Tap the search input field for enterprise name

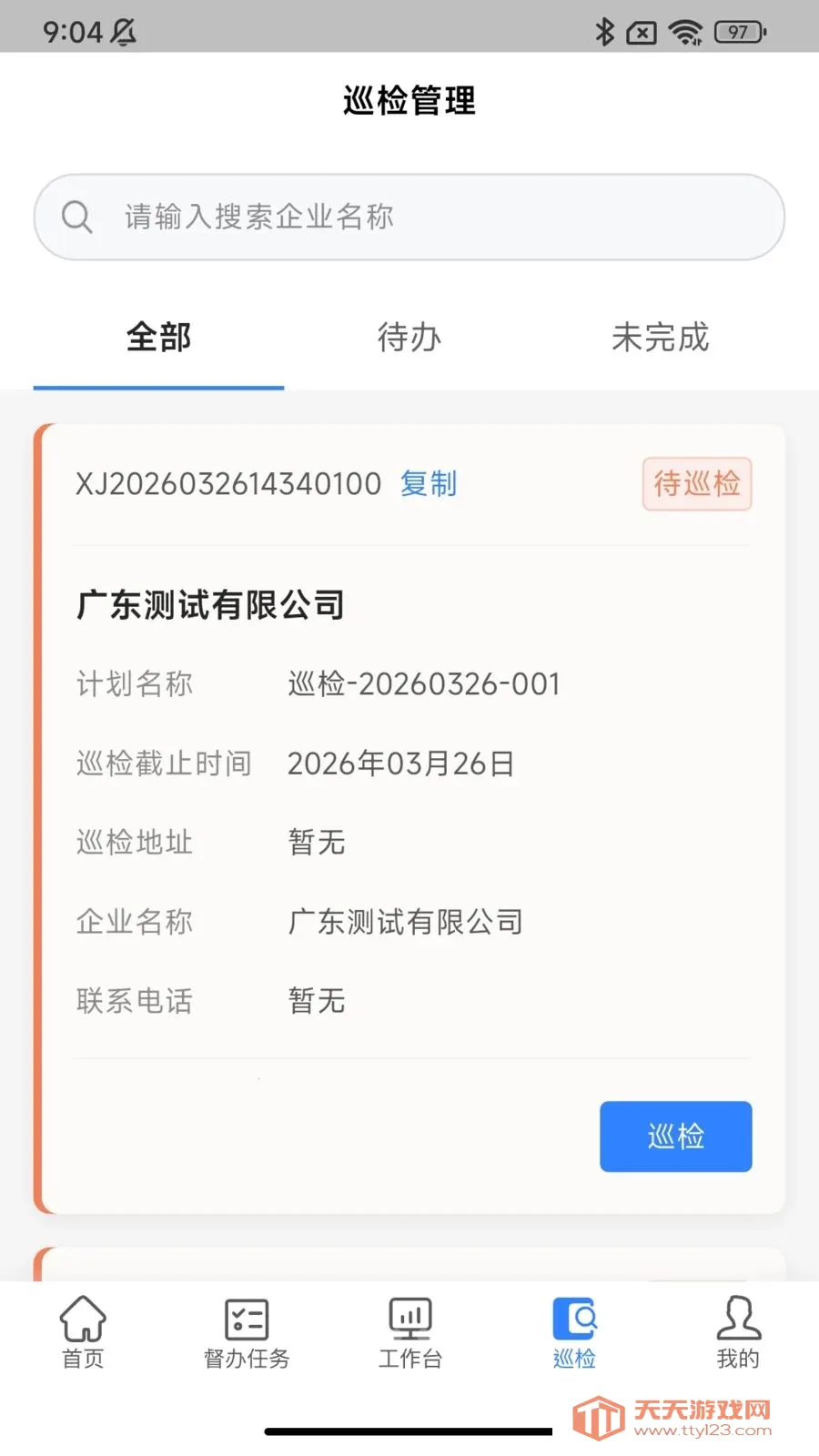[409, 217]
